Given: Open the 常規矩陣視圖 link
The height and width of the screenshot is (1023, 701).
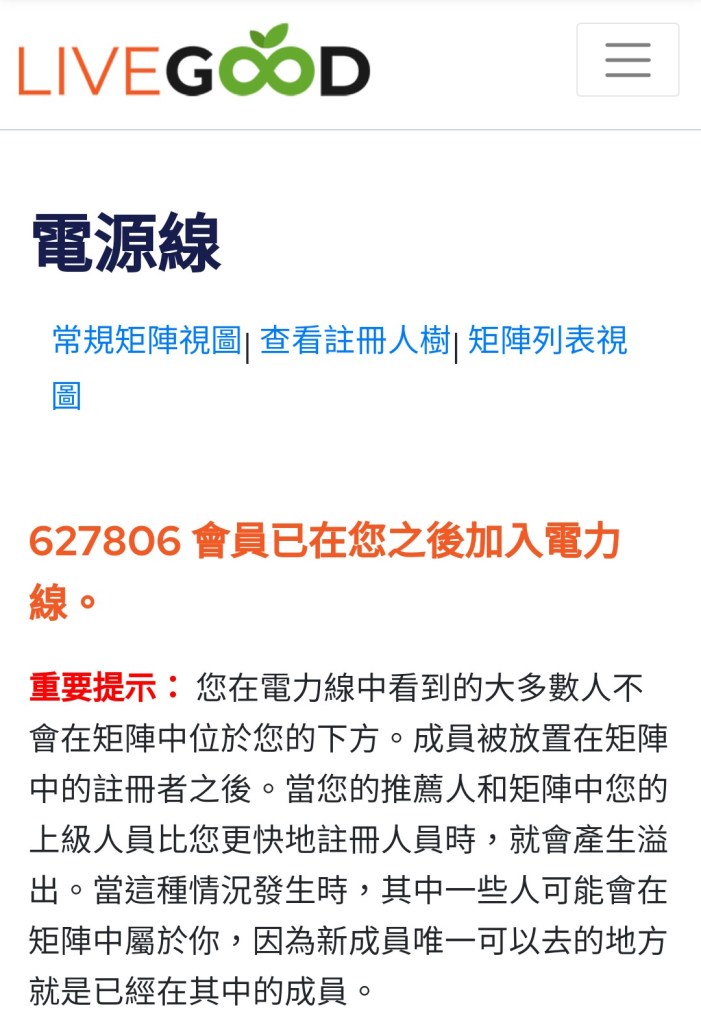Looking at the screenshot, I should point(147,341).
